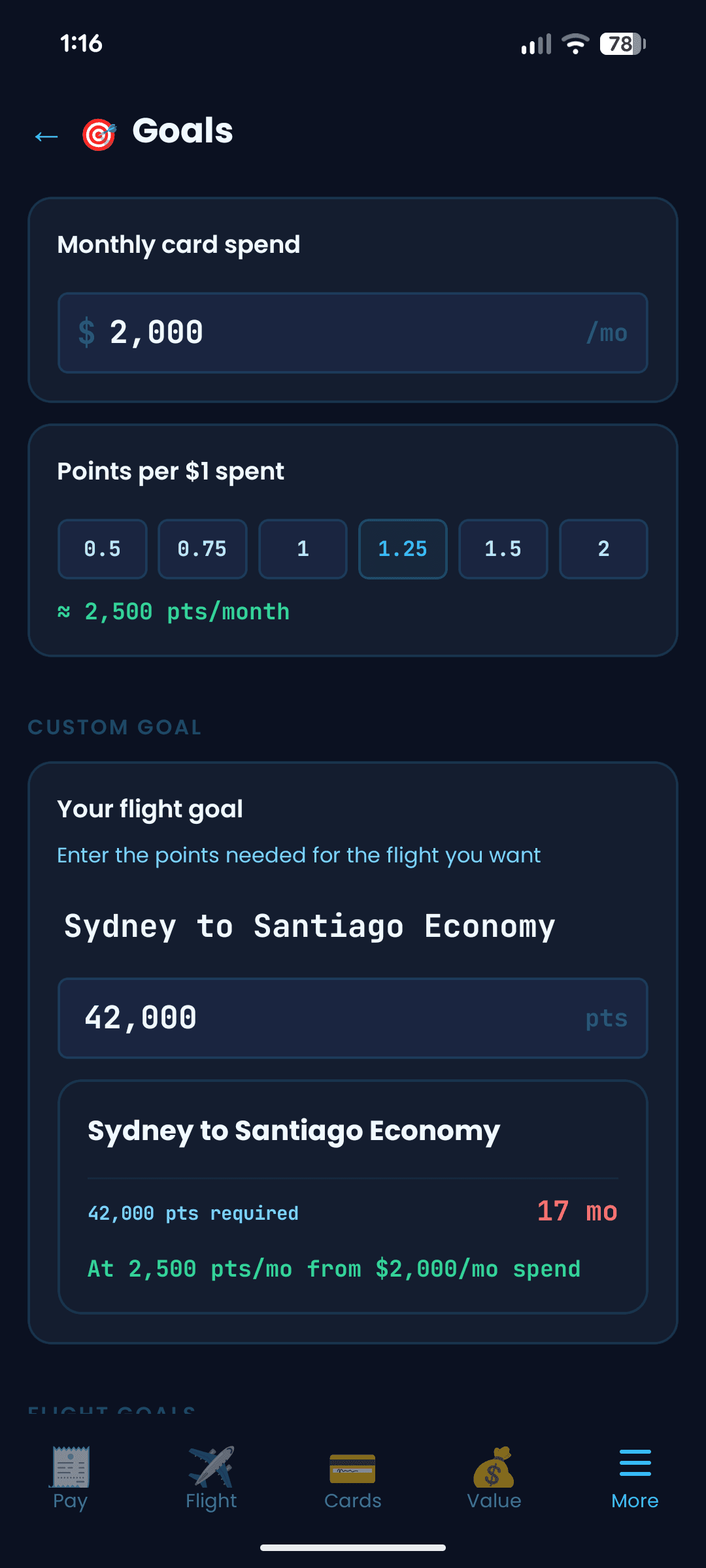Image resolution: width=706 pixels, height=1568 pixels.
Task: Select the 0.75 points multiplier
Action: click(x=202, y=549)
